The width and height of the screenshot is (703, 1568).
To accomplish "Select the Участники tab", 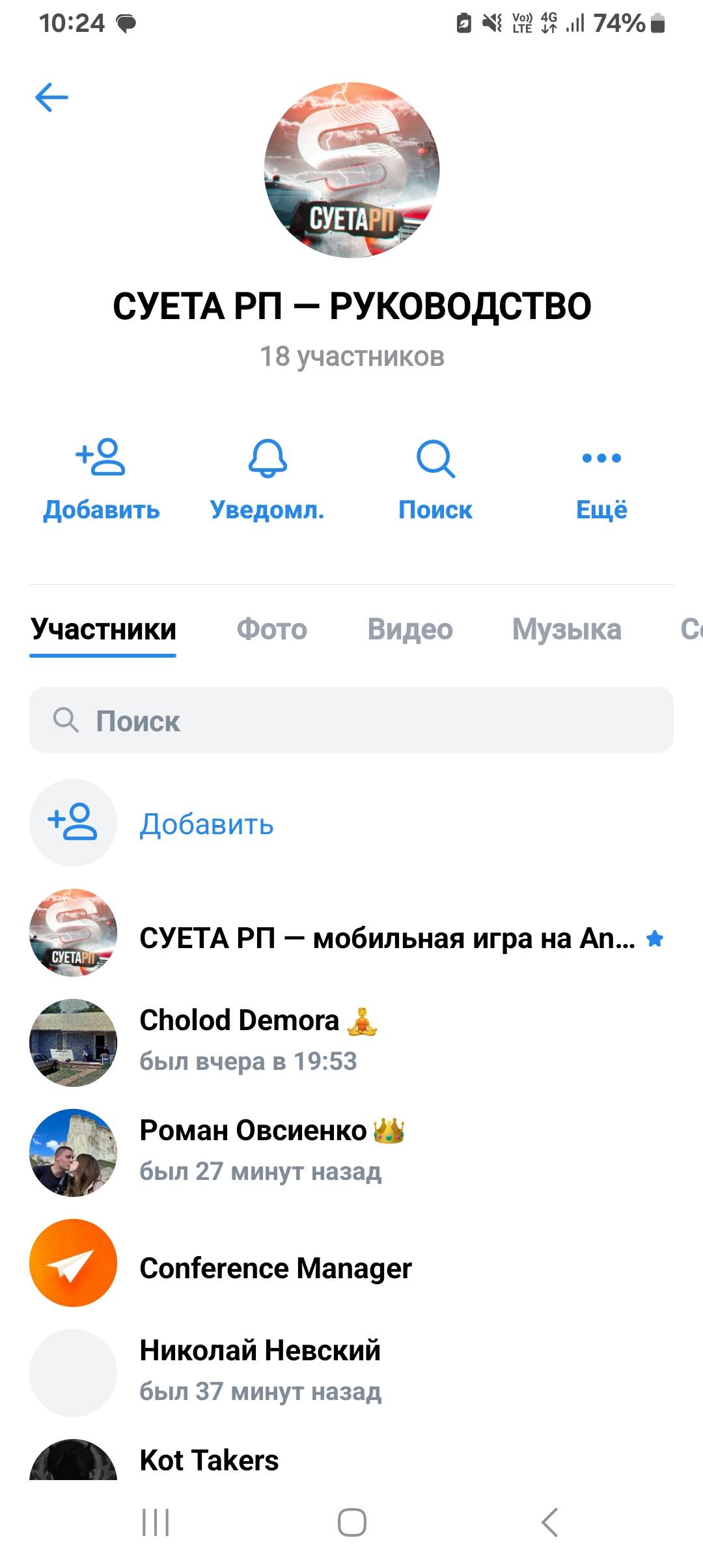I will coord(103,630).
